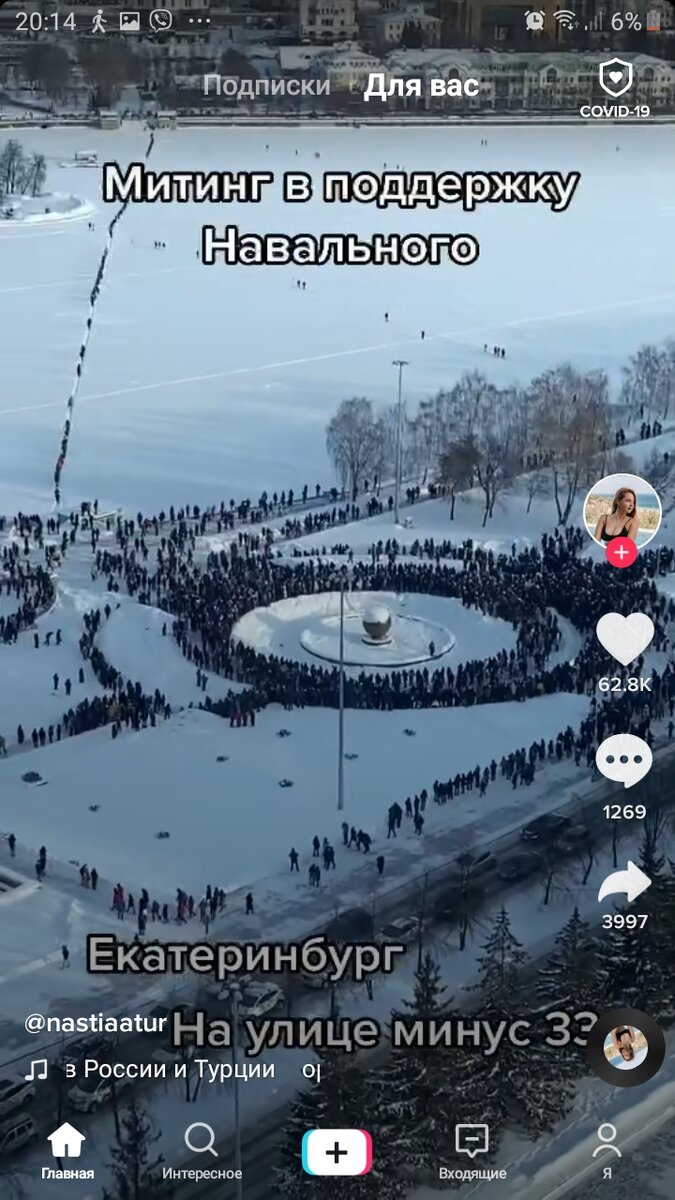
Task: Like this video with the heart
Action: pyautogui.click(x=625, y=639)
